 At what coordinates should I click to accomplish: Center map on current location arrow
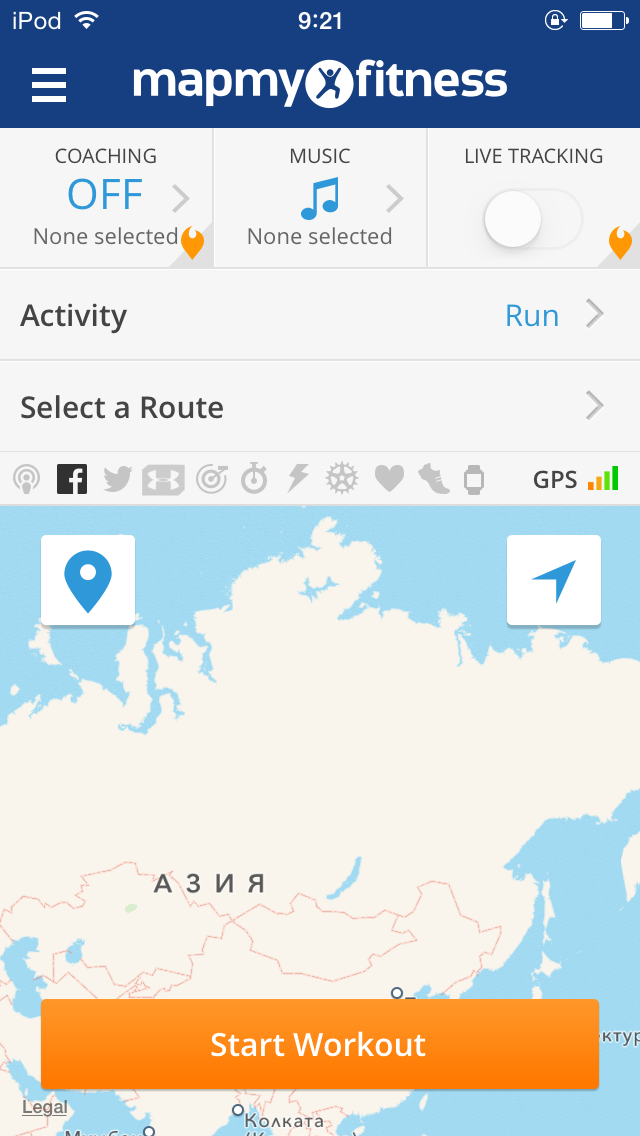click(x=554, y=580)
